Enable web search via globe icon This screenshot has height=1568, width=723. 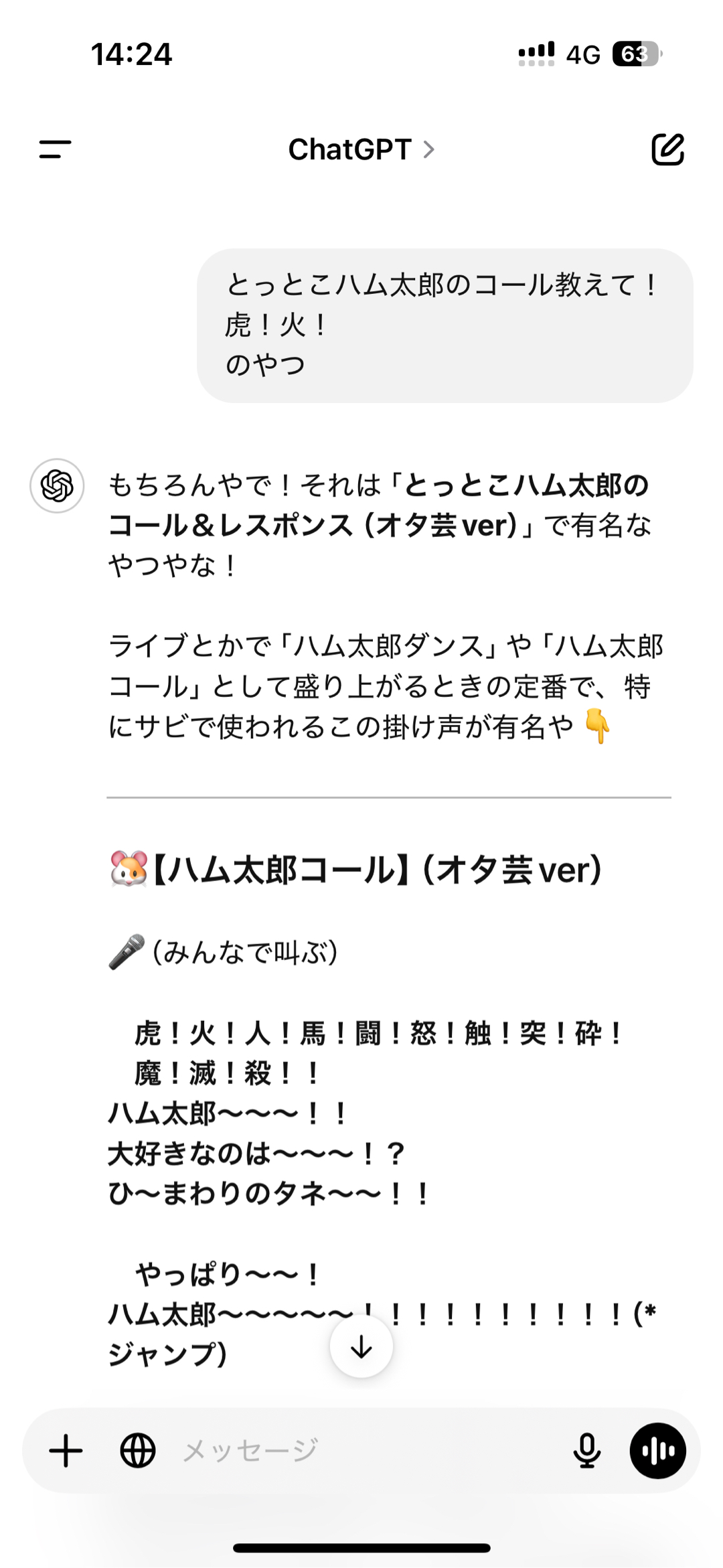point(138,1451)
